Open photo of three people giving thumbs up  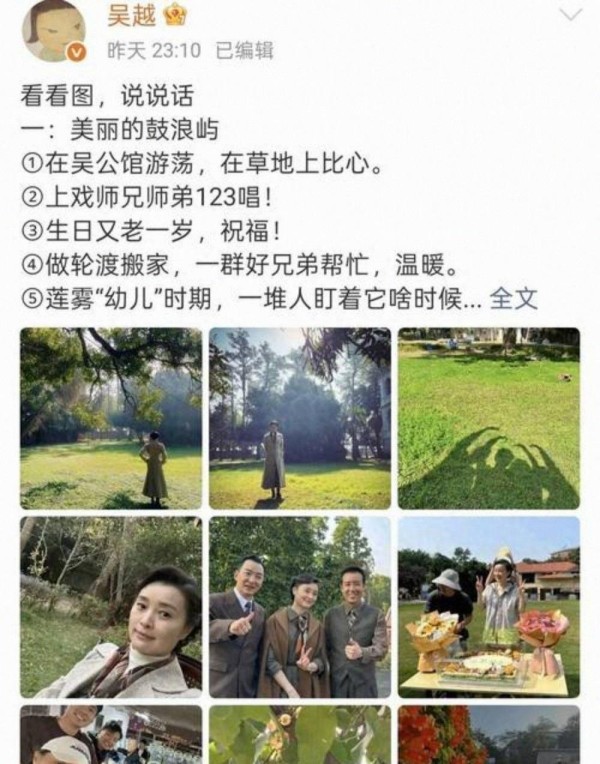(x=299, y=606)
